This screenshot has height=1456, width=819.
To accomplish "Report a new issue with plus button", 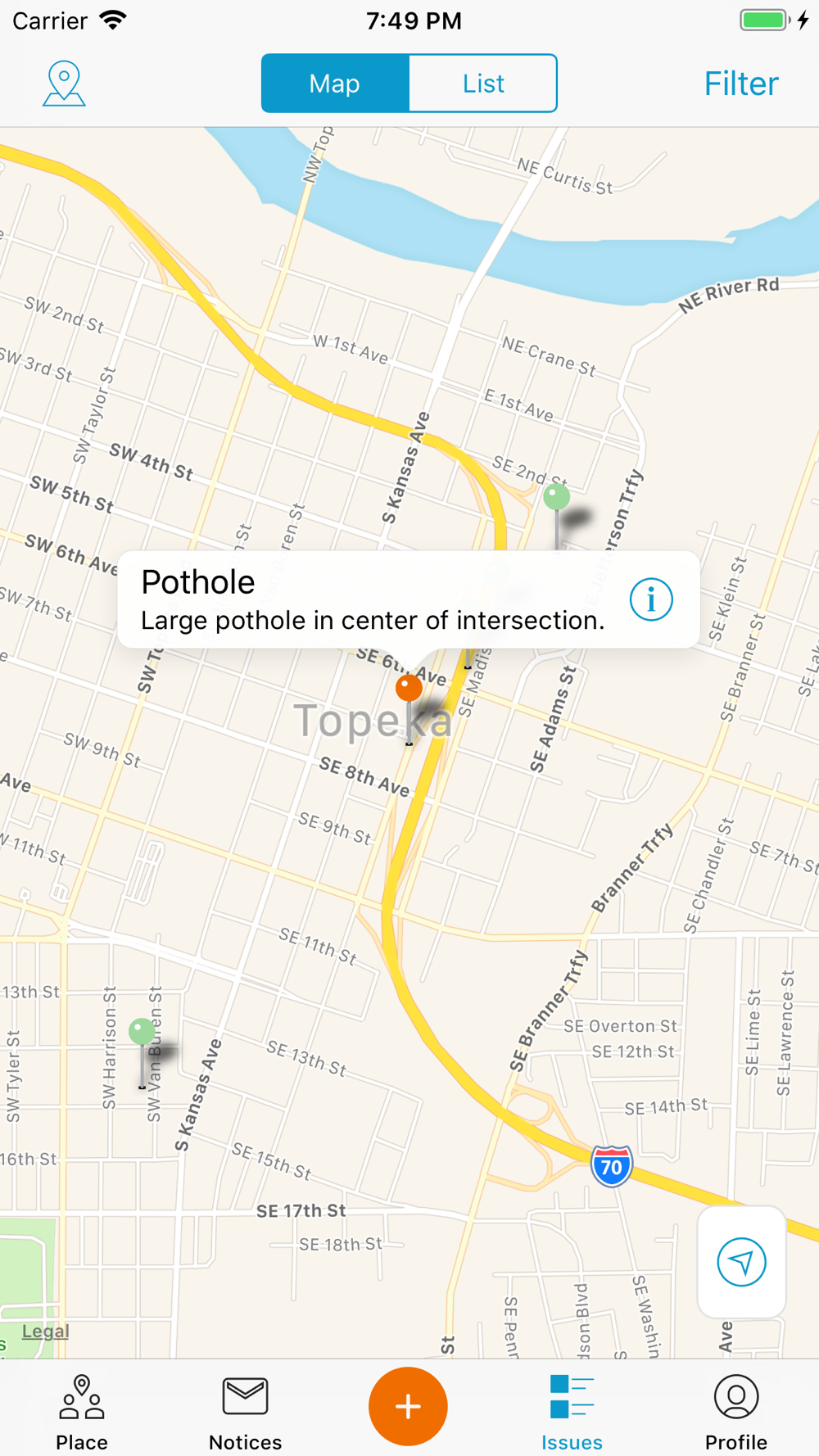I will coord(408,1407).
